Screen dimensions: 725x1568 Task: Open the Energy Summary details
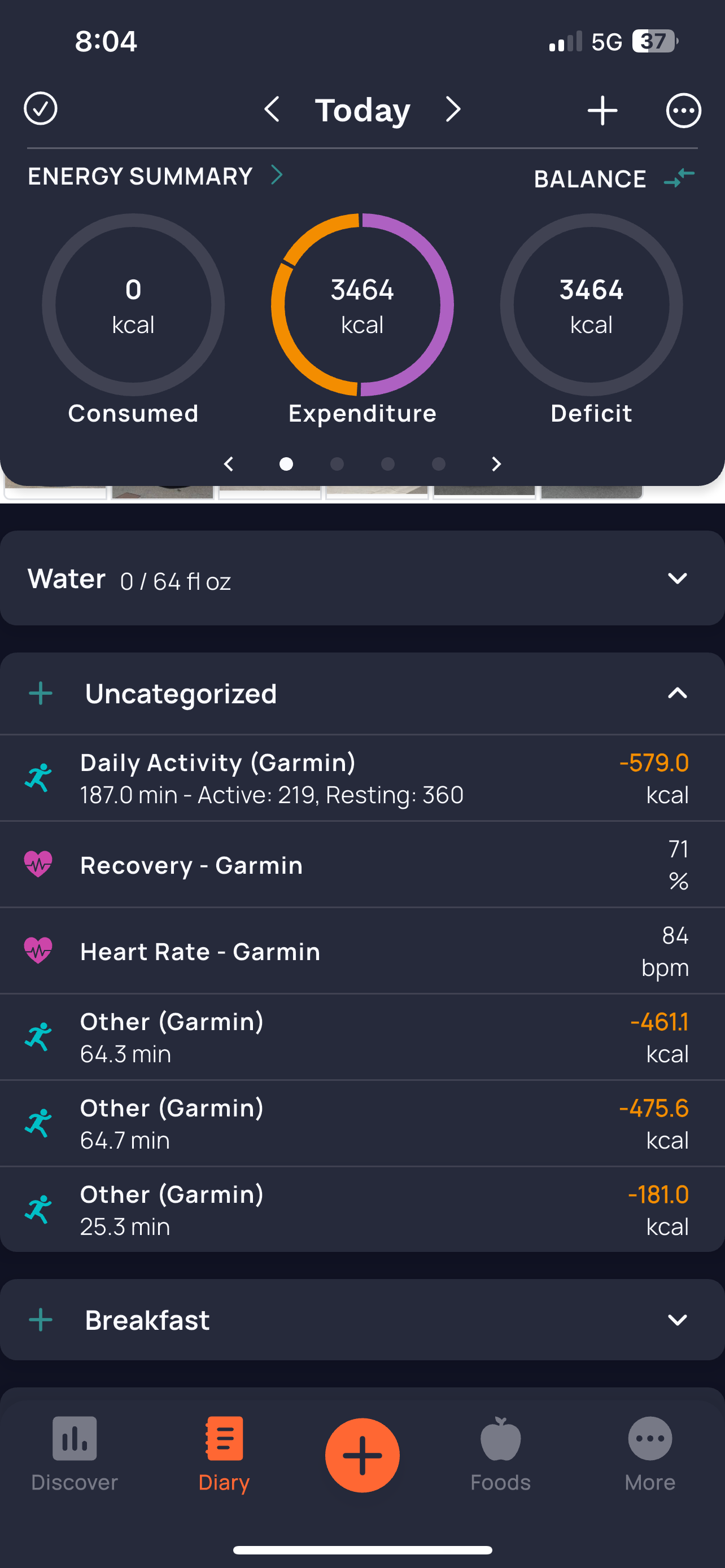click(155, 176)
